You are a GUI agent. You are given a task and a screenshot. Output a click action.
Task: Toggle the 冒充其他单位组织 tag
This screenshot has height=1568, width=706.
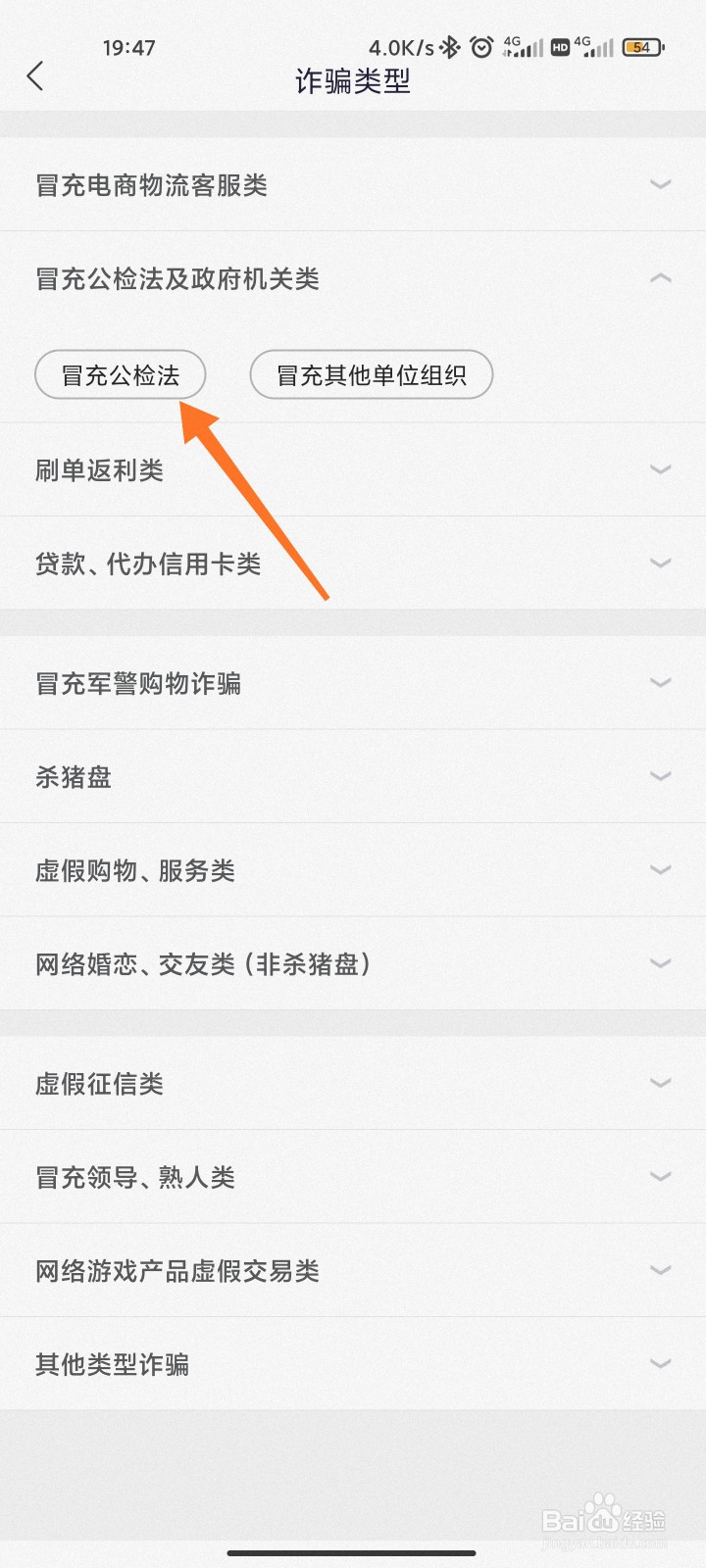[373, 374]
